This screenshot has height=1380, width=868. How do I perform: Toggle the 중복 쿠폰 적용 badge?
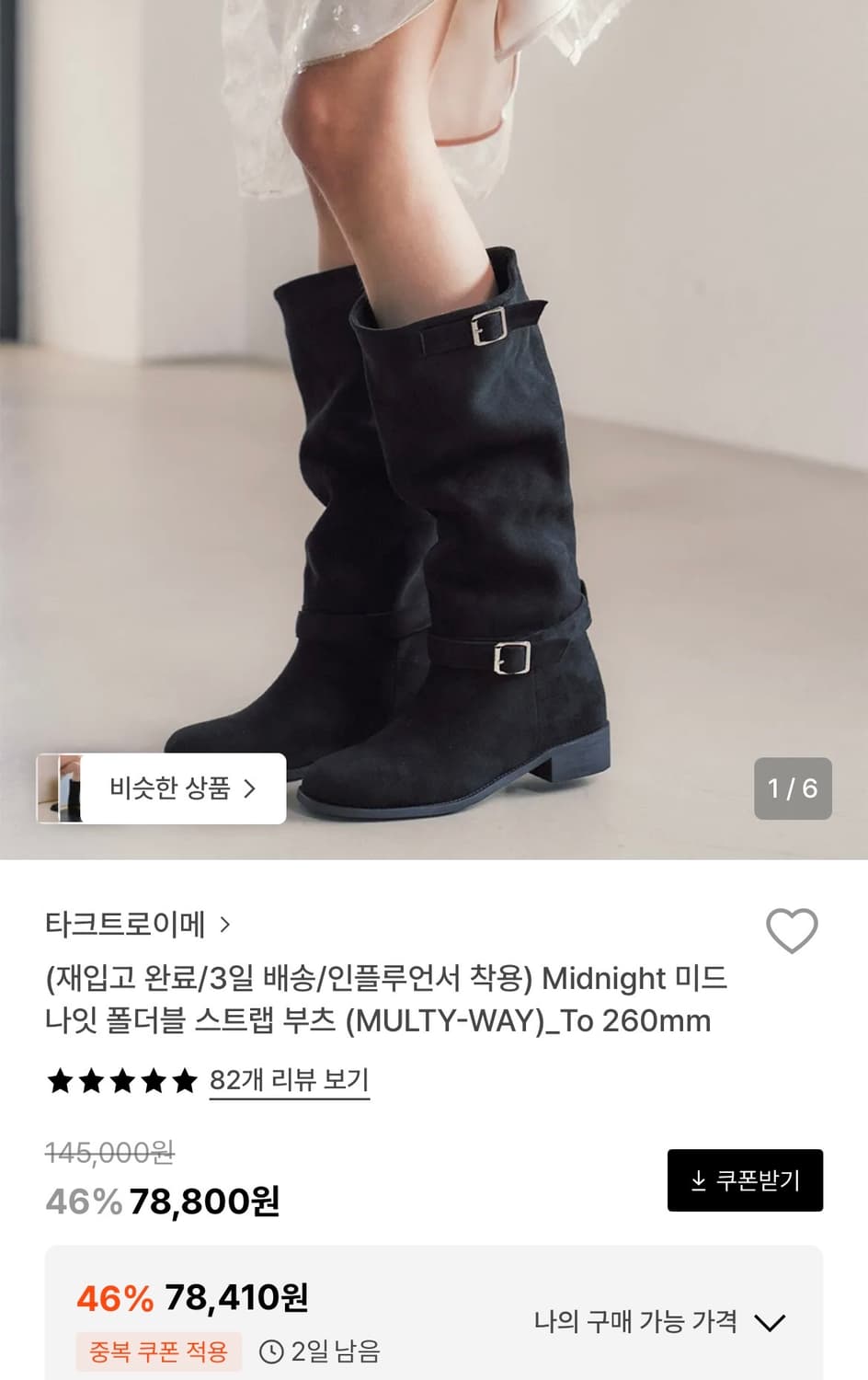(158, 1352)
